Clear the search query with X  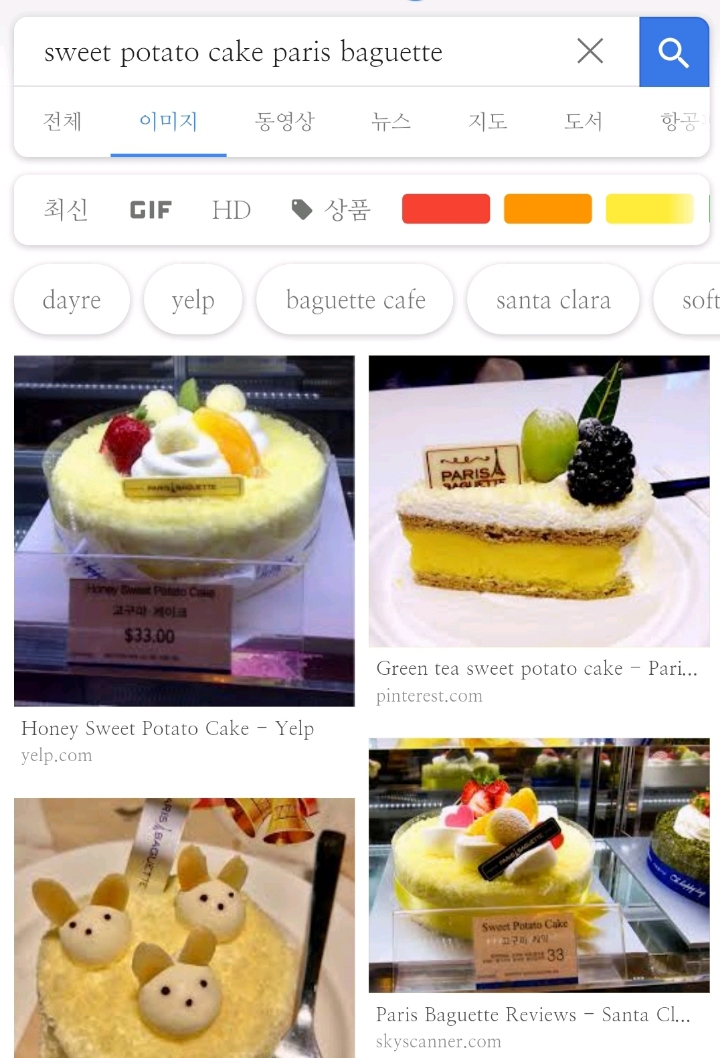[x=590, y=52]
